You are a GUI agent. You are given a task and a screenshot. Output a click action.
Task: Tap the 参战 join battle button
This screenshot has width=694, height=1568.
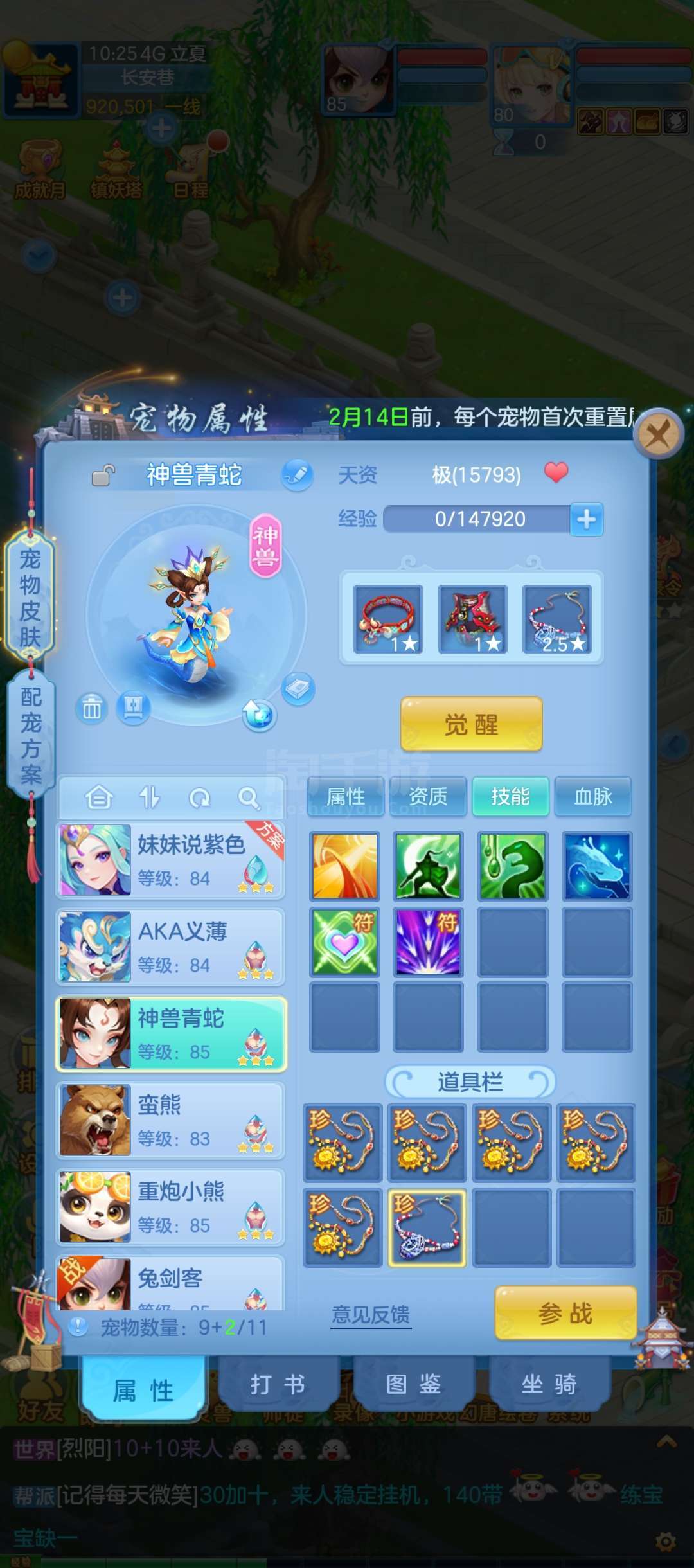click(565, 1314)
